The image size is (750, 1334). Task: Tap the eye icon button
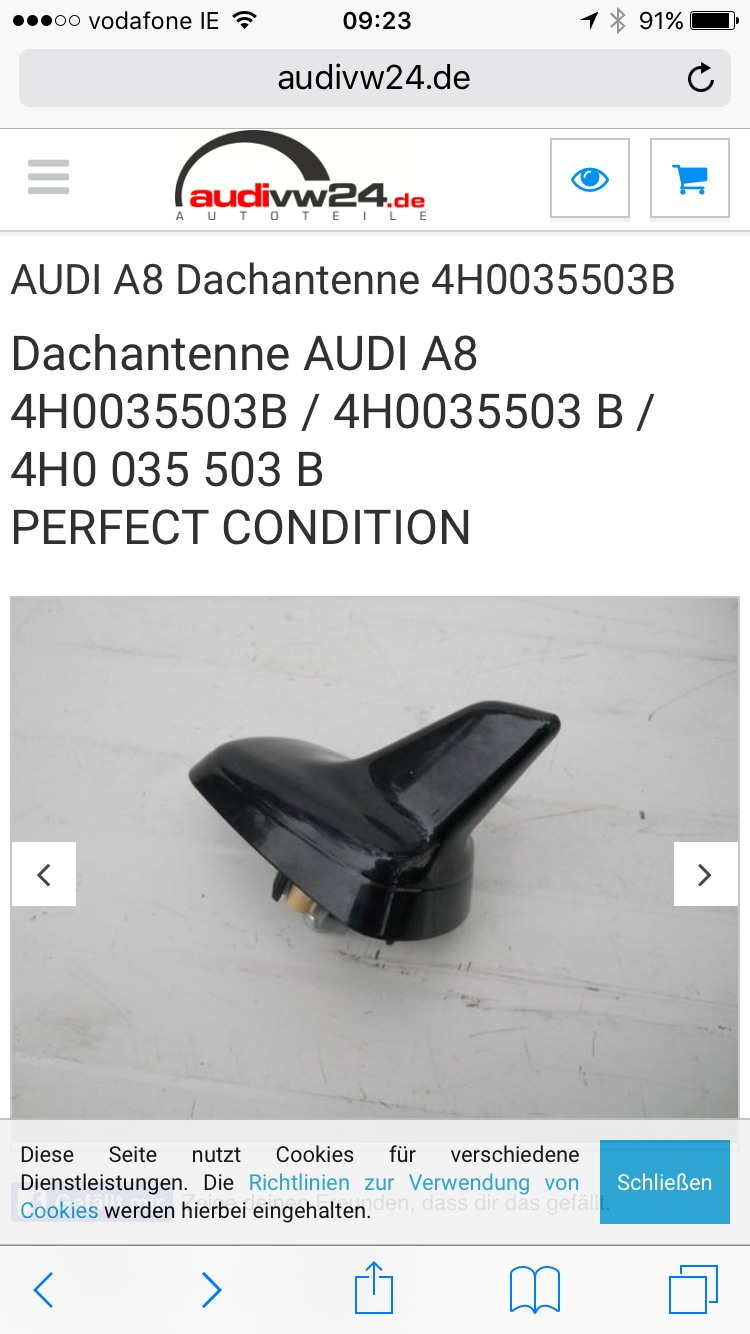tap(590, 178)
